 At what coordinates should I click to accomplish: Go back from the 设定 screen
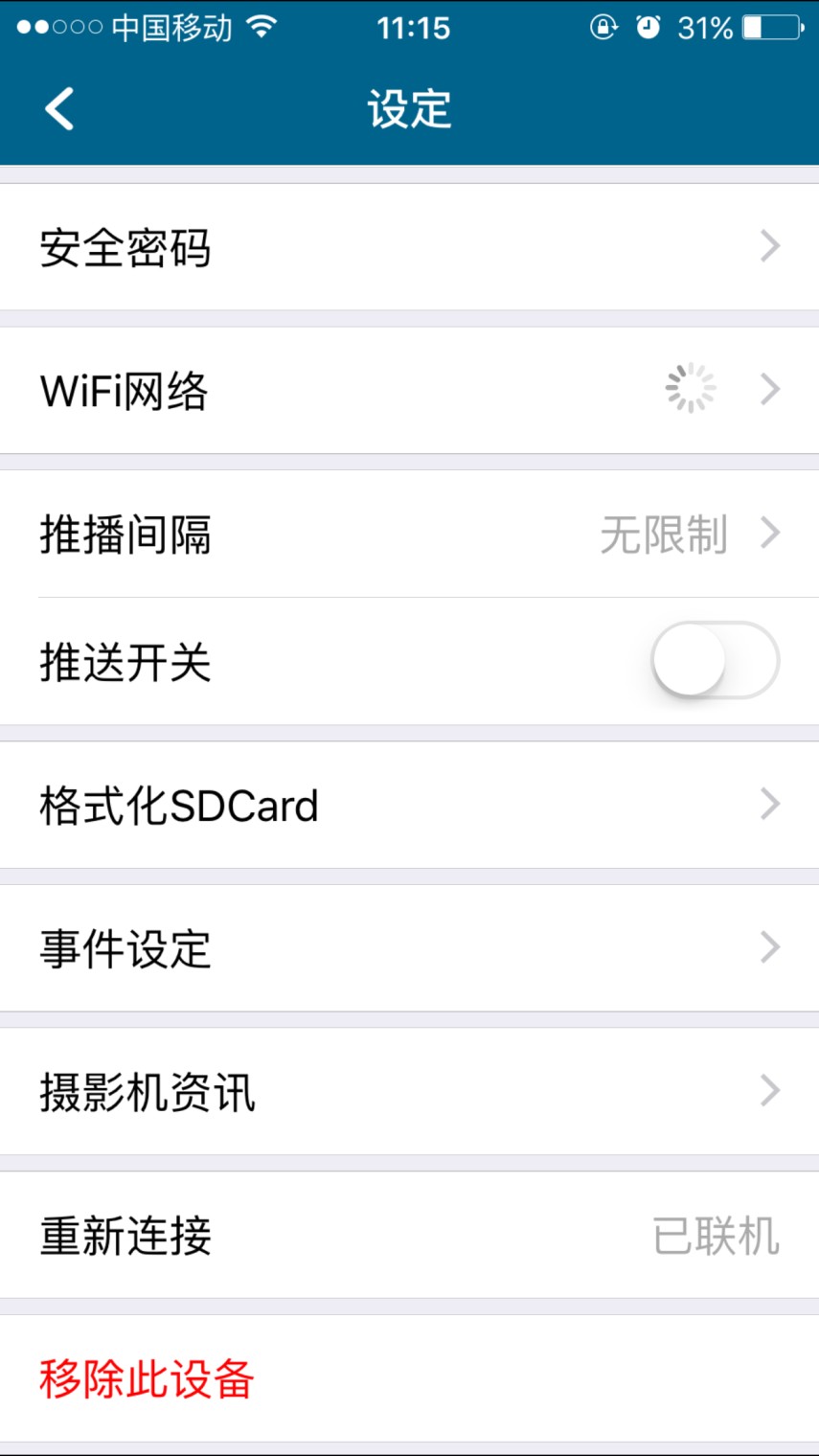pyautogui.click(x=59, y=108)
